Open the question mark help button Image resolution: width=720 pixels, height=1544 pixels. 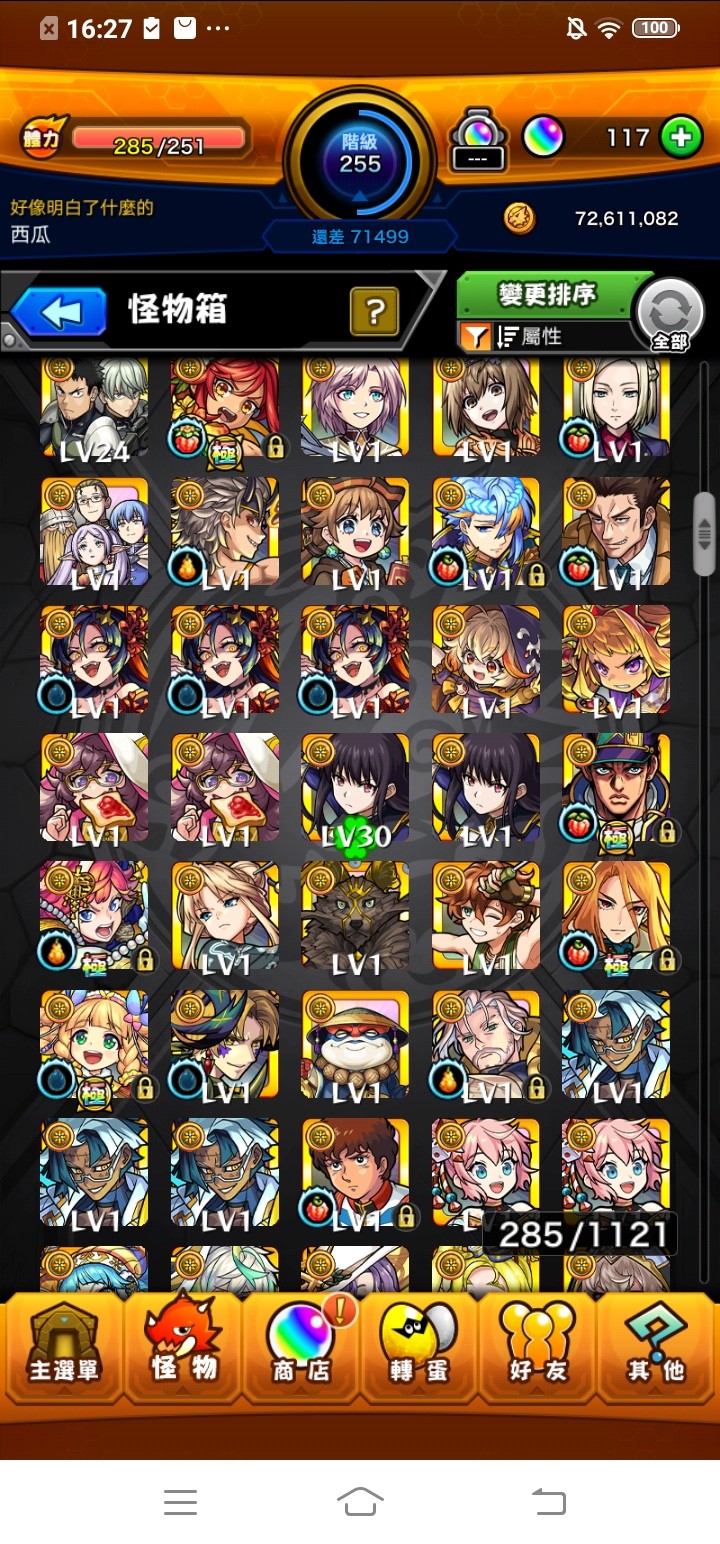coord(374,312)
